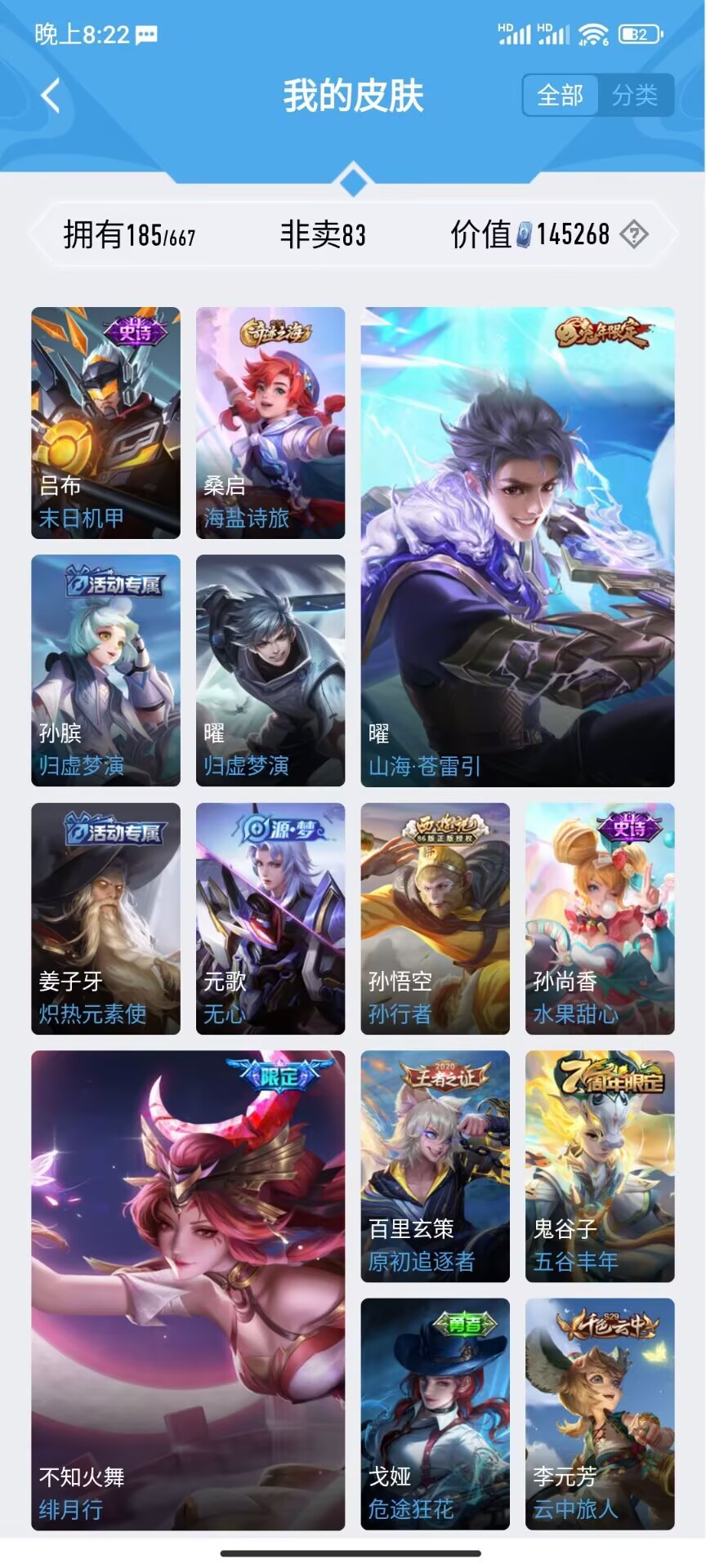The height and width of the screenshot is (1568, 706).
Task: Select 戈娅 危途狂花 skin card
Action: pos(435,1413)
